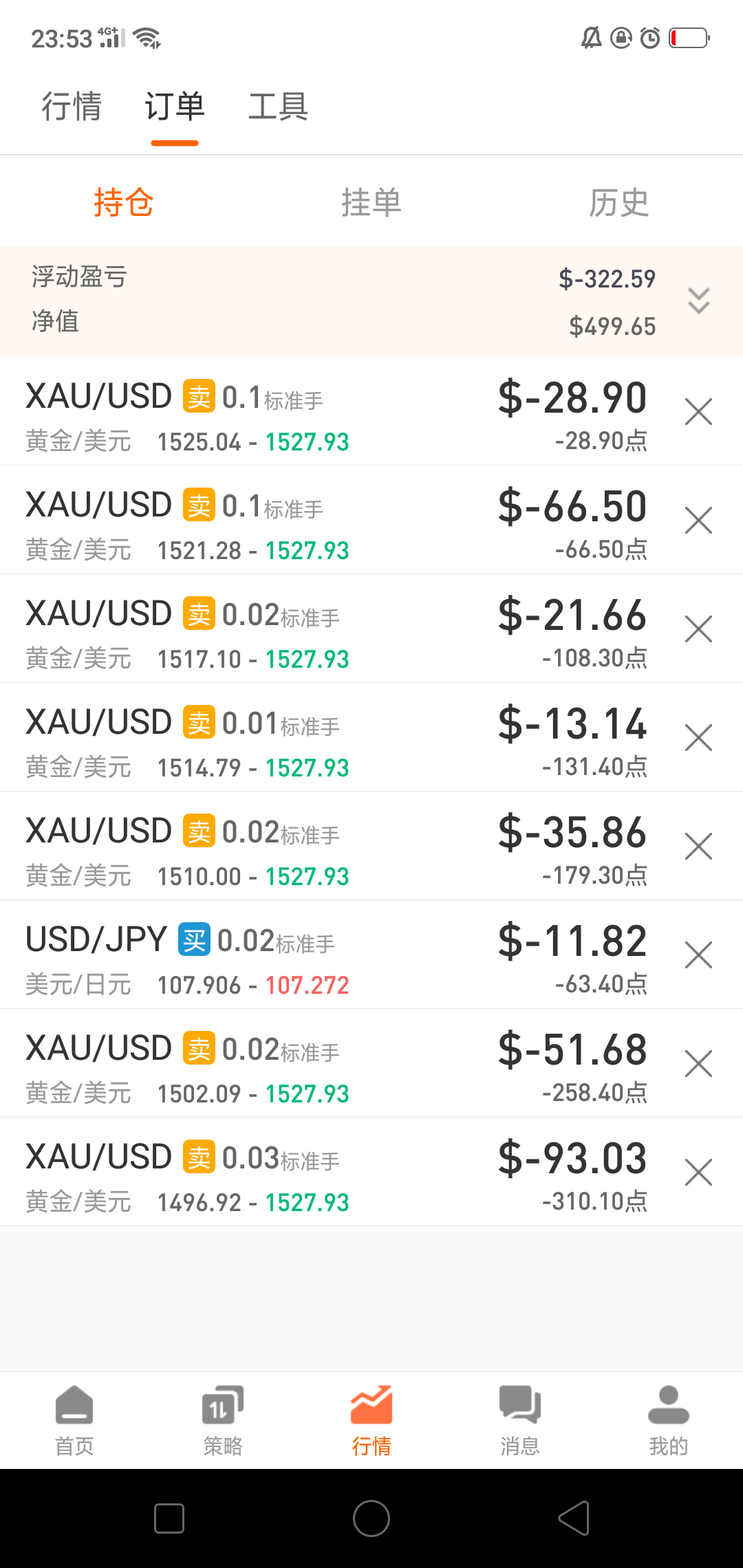Open the 历史 history tab
This screenshot has height=1568, width=743.
[619, 202]
